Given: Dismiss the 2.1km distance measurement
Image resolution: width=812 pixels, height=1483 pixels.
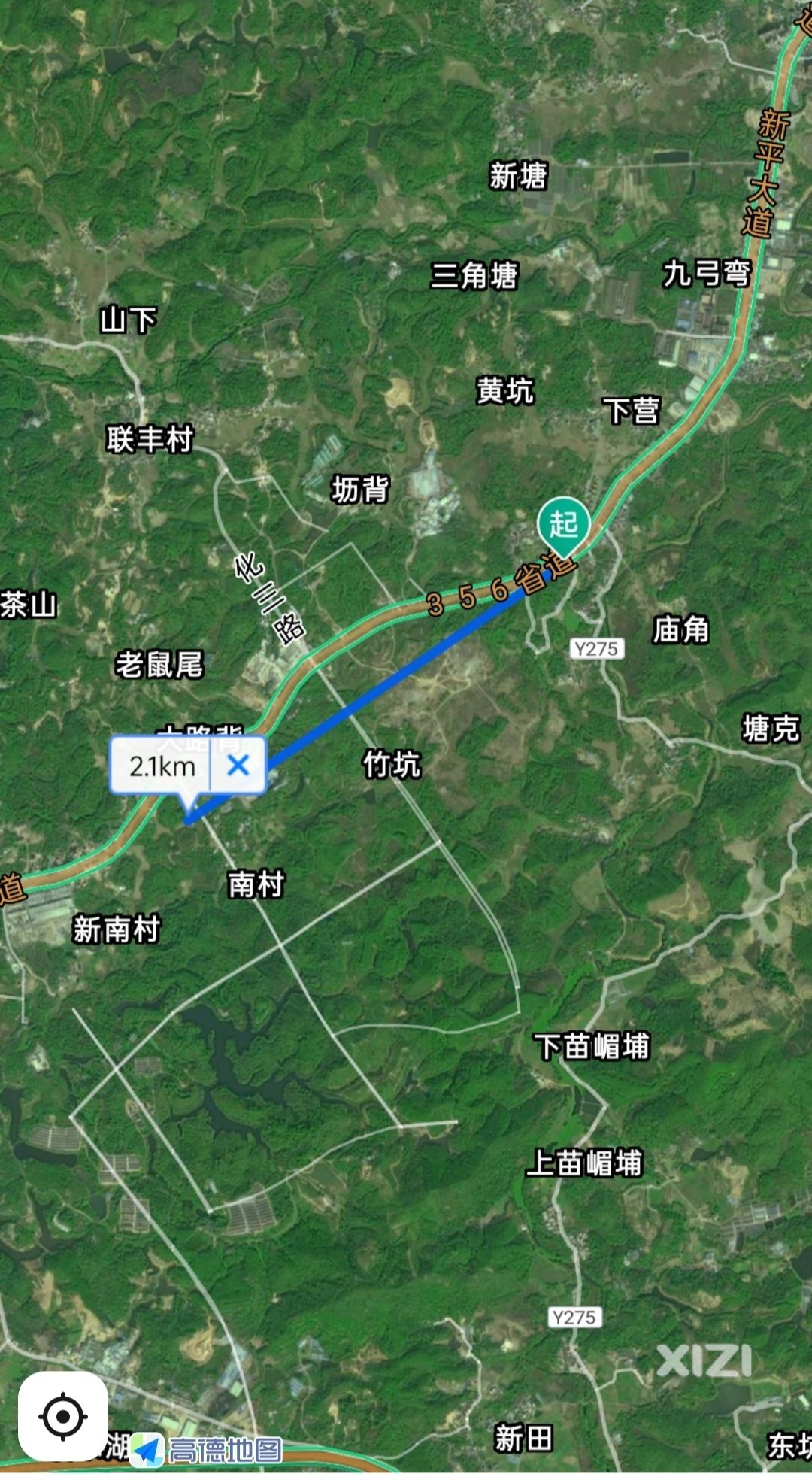Looking at the screenshot, I should pyautogui.click(x=238, y=766).
